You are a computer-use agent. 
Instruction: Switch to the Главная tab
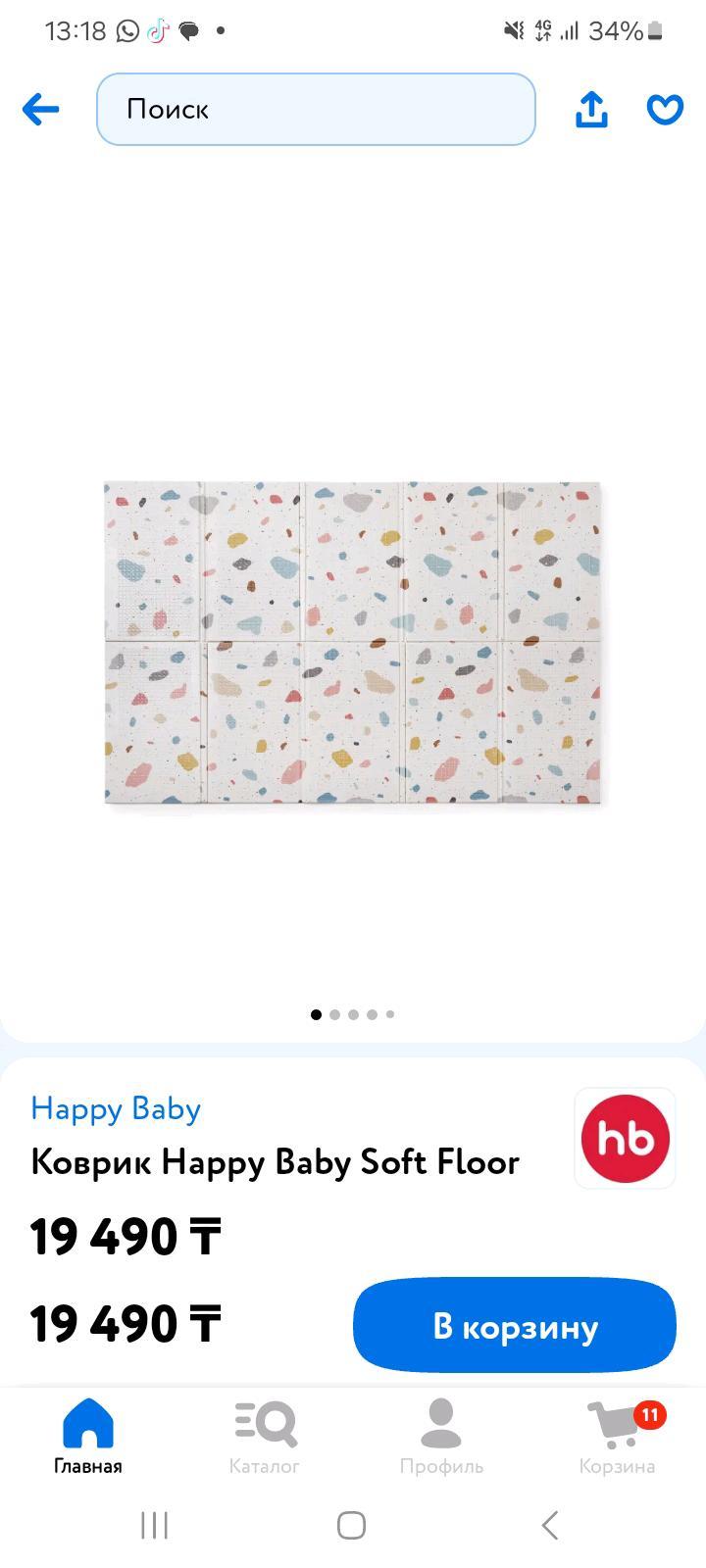pyautogui.click(x=88, y=1437)
